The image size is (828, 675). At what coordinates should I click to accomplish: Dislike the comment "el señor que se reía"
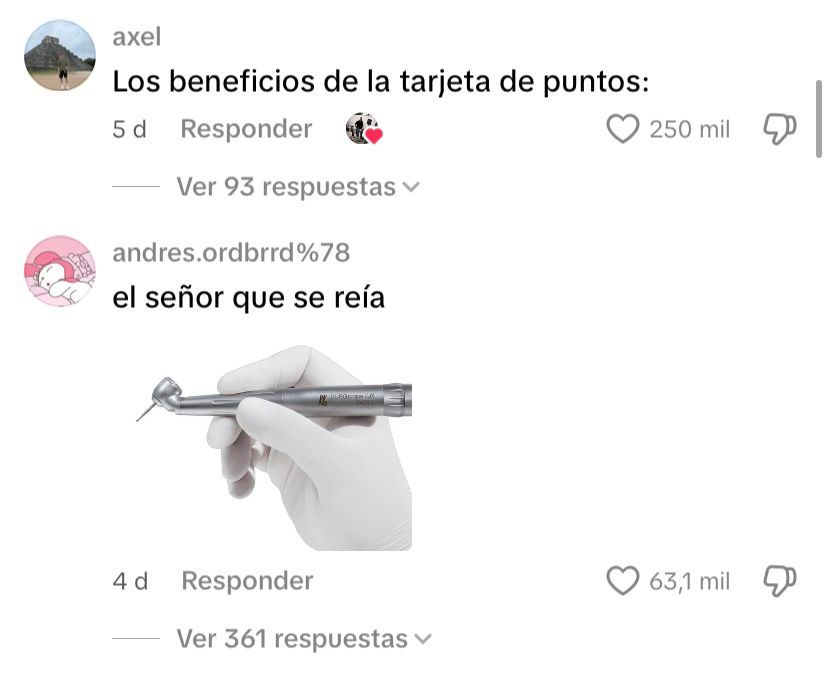780,581
